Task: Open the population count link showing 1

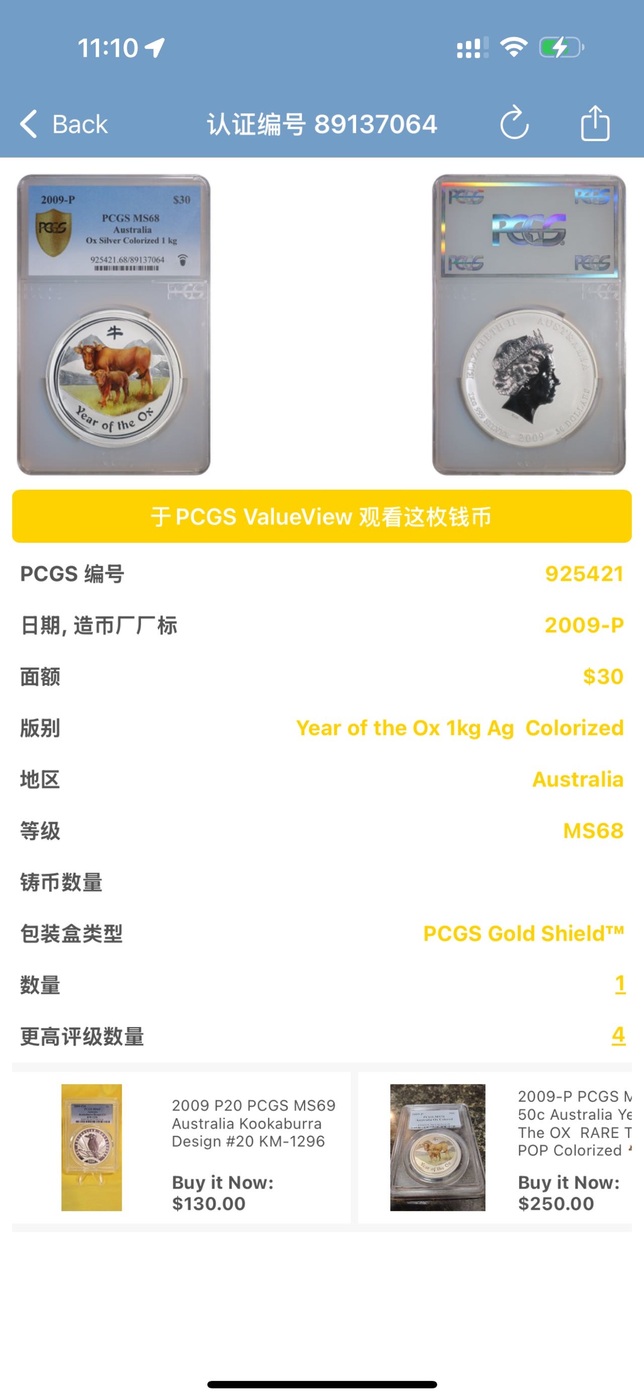Action: click(x=619, y=985)
